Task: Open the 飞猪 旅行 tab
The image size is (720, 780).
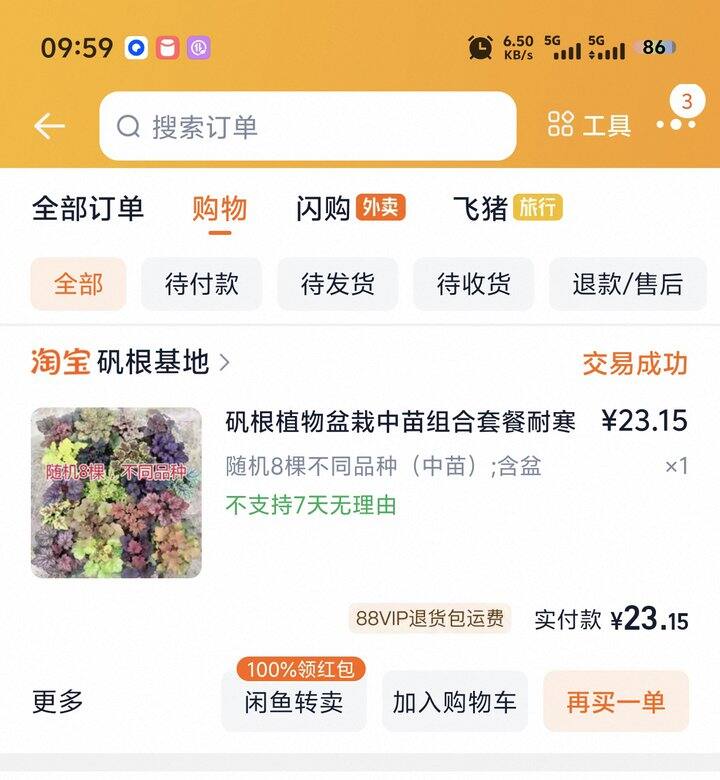Action: coord(507,208)
